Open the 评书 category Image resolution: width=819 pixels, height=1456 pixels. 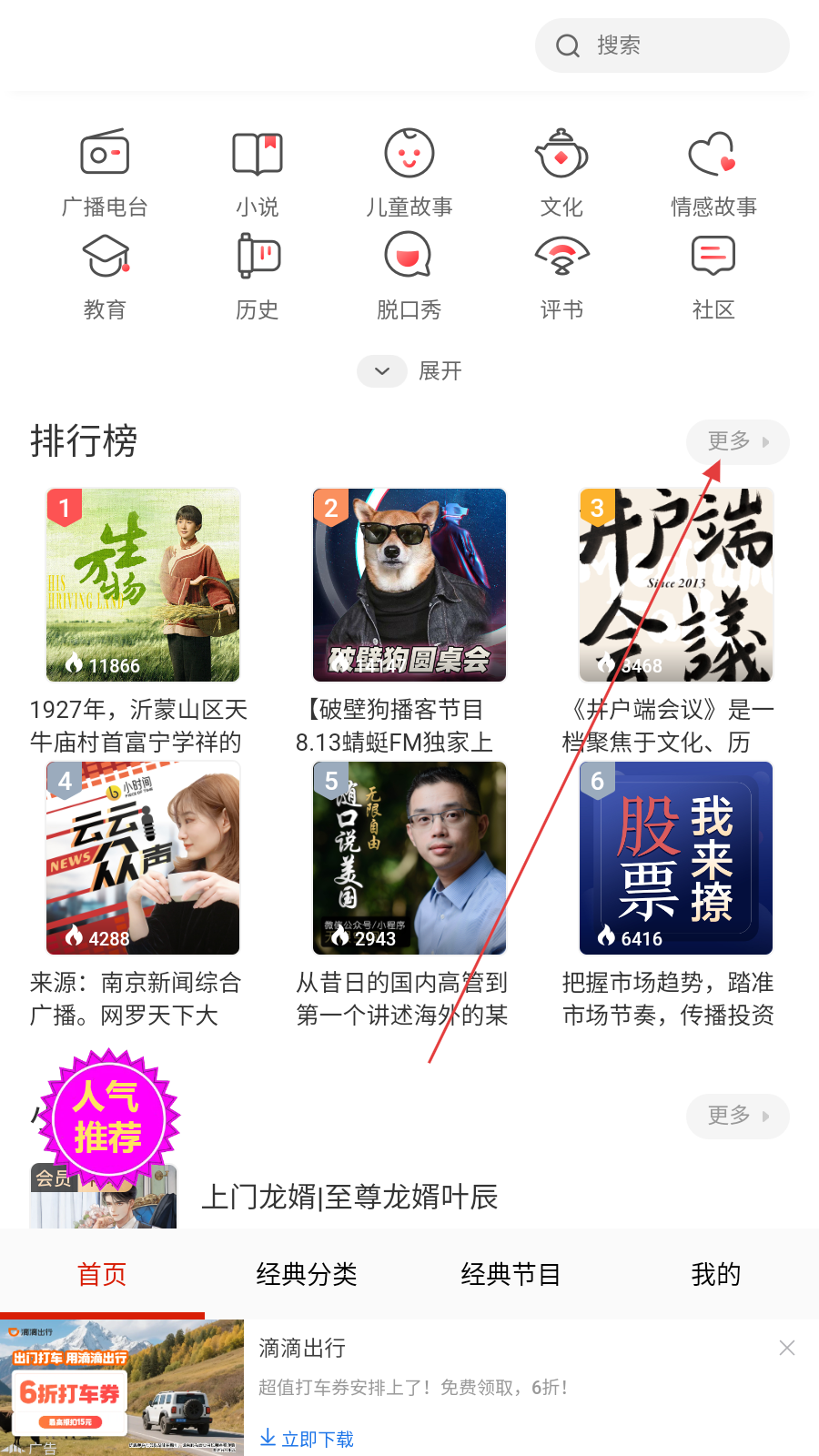point(561,276)
